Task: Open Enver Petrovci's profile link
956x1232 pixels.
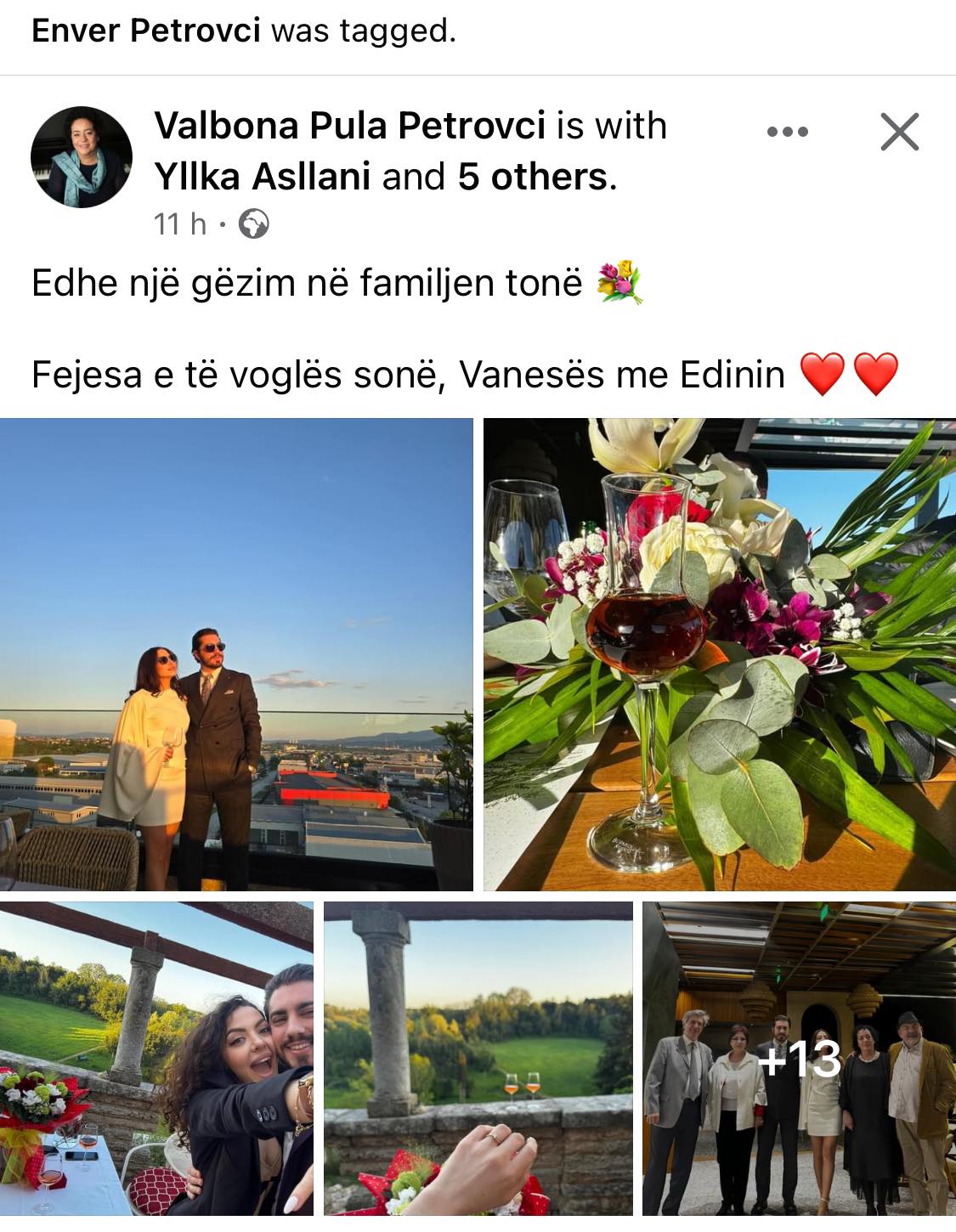Action: coord(146,31)
